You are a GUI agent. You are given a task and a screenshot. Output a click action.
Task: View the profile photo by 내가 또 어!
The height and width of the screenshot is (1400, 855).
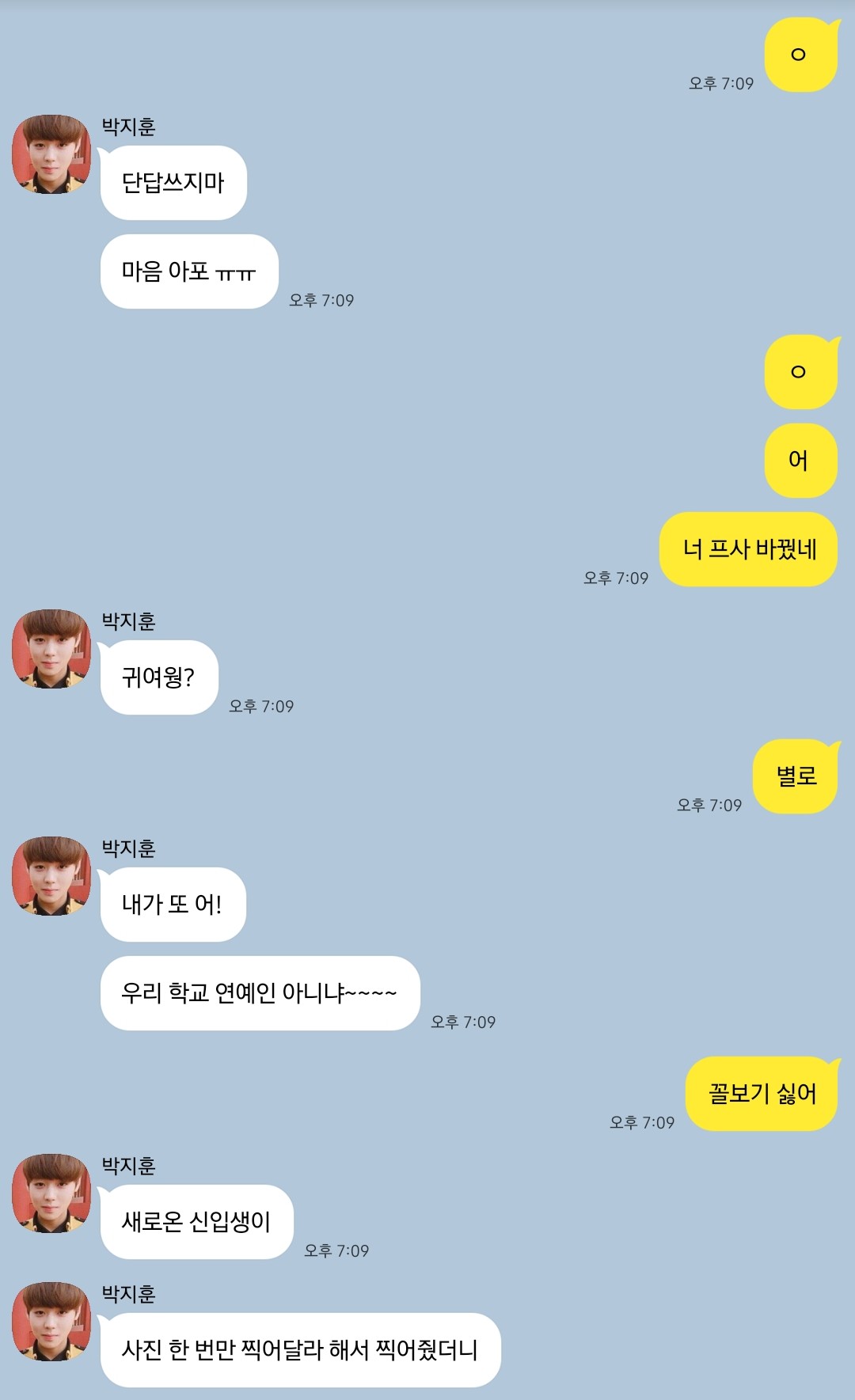click(51, 876)
